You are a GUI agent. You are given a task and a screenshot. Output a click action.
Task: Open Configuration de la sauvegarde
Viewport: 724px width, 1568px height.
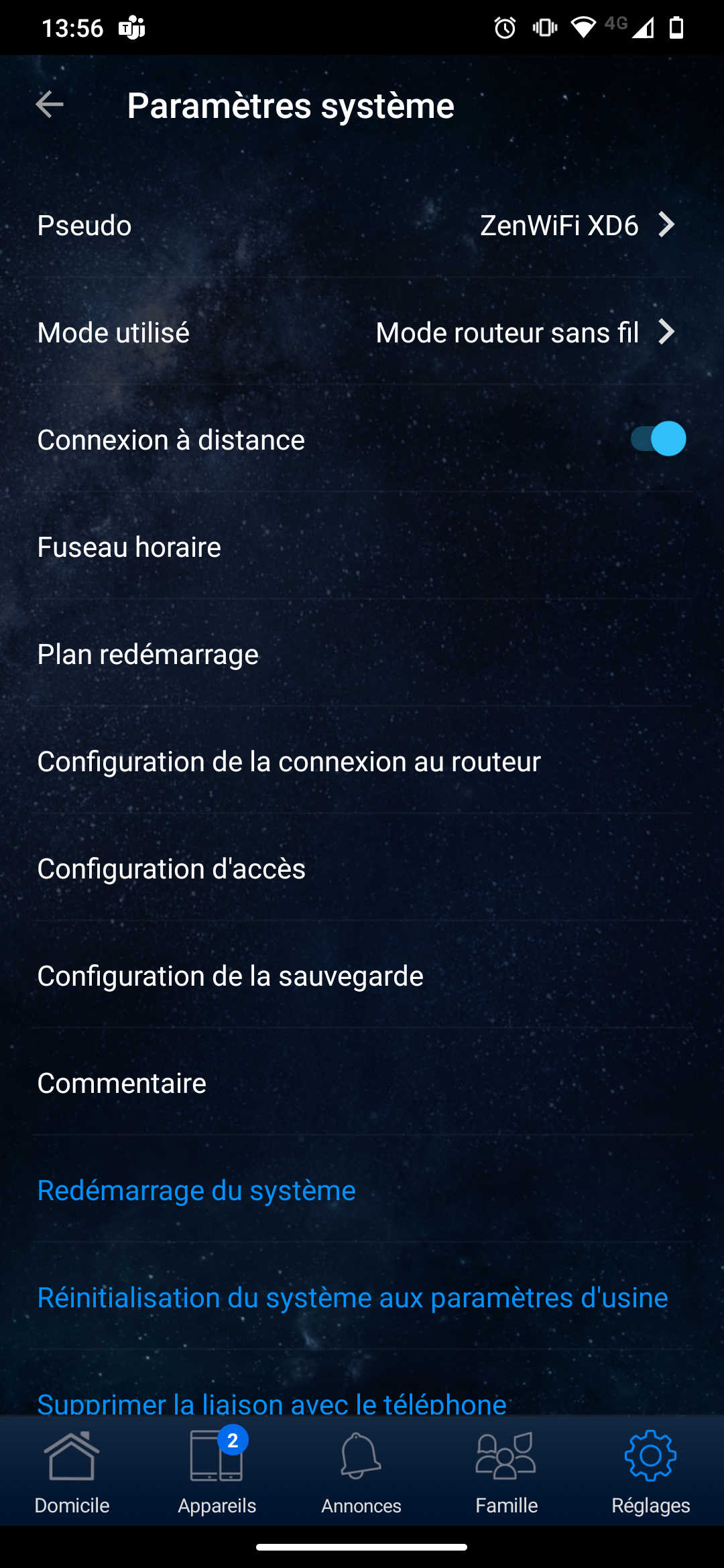click(x=362, y=976)
